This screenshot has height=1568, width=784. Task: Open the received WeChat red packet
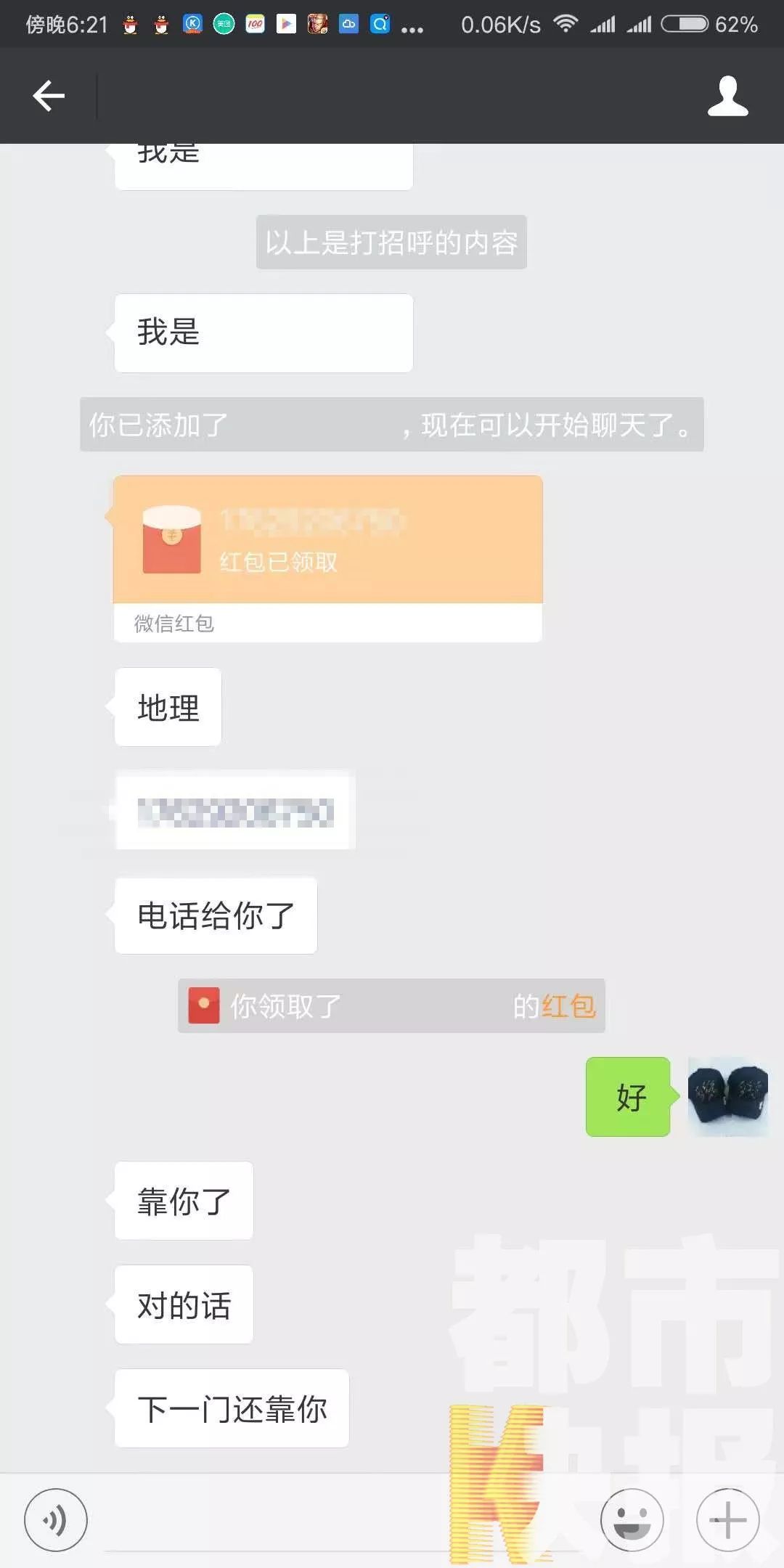pos(327,541)
